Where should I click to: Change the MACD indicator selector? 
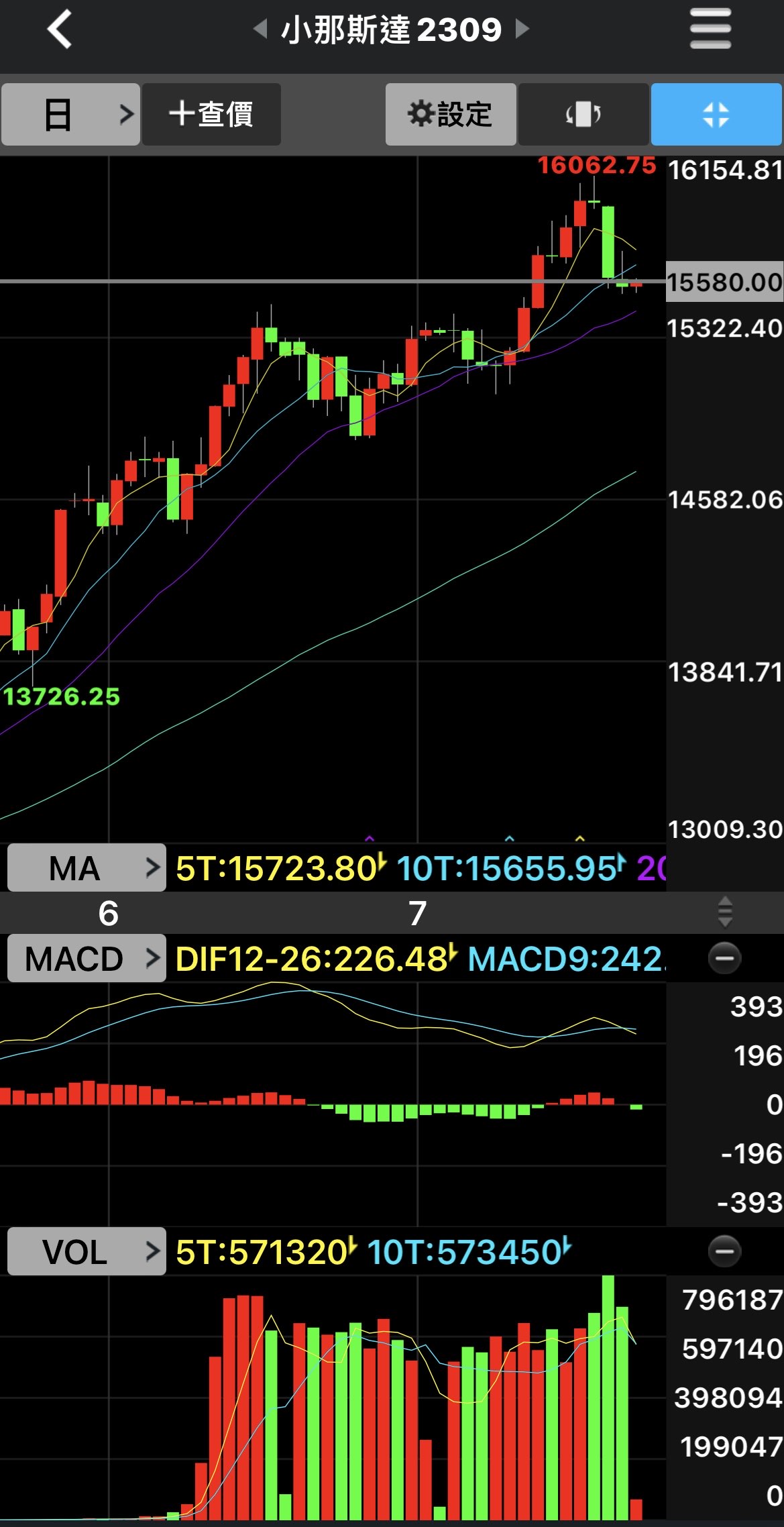point(87,958)
